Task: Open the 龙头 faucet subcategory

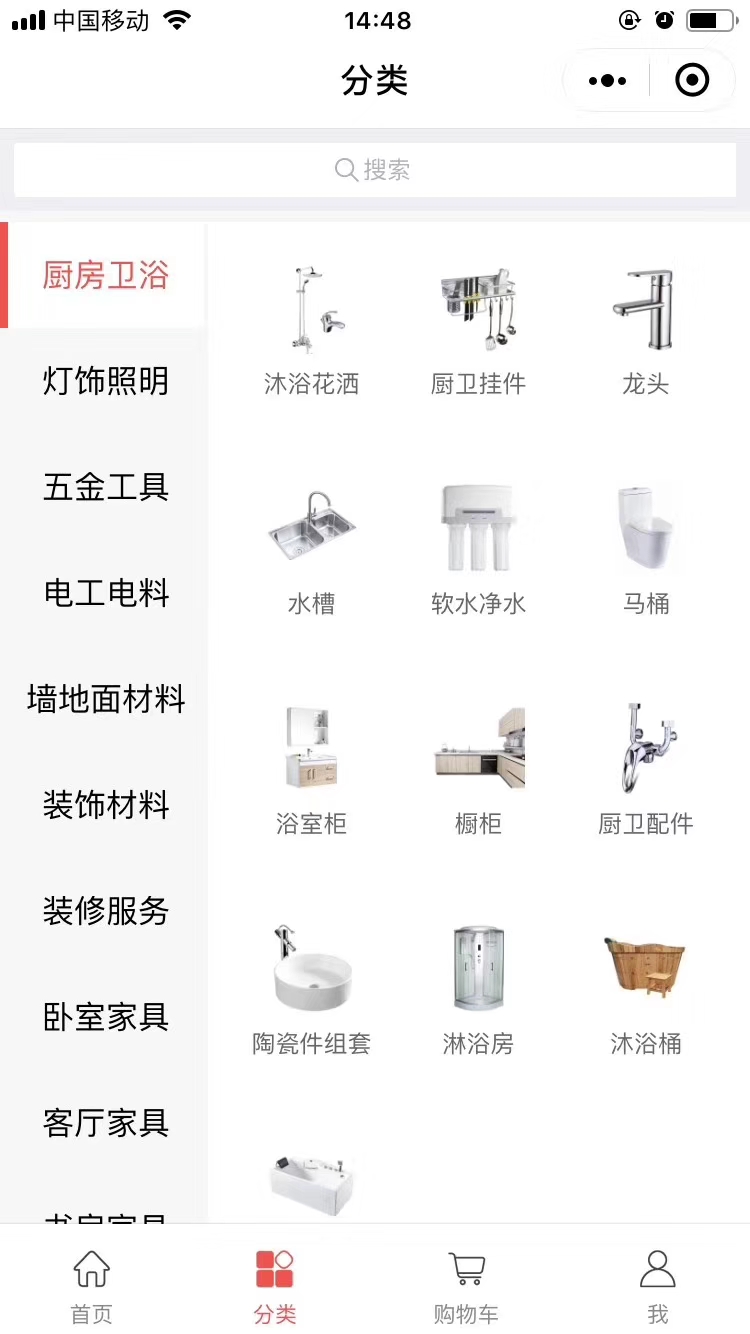Action: click(645, 330)
